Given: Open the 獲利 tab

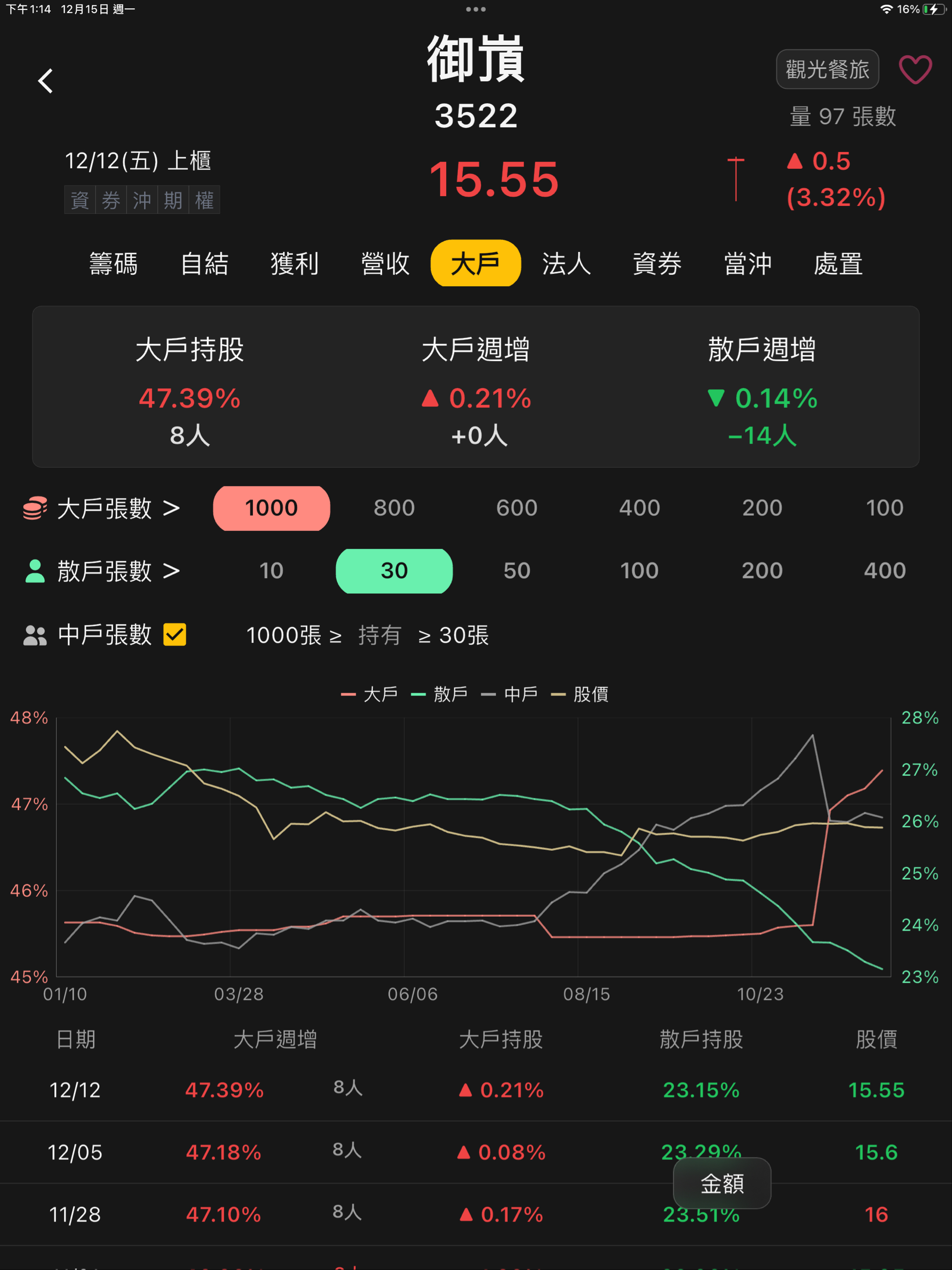Looking at the screenshot, I should coord(295,264).
